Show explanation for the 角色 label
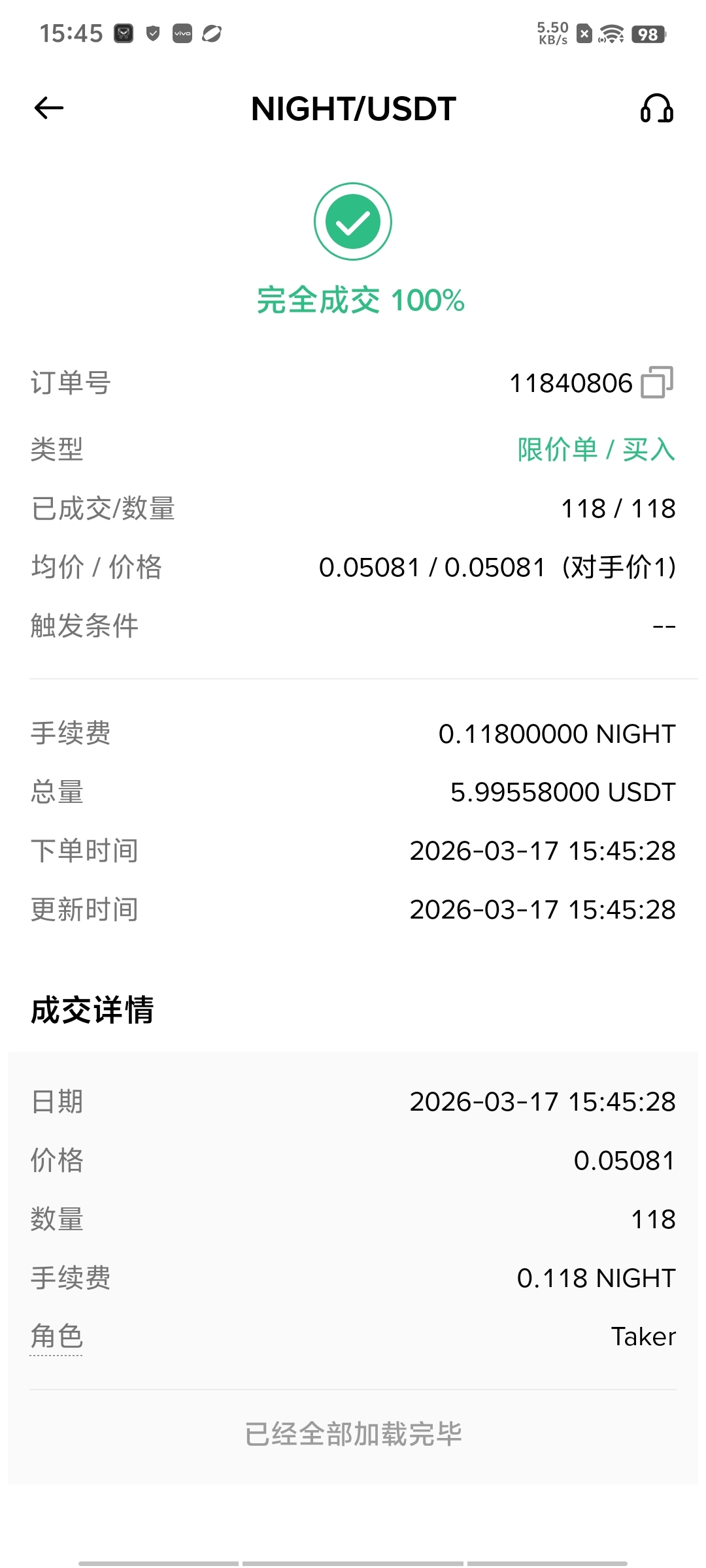Screen dimensions: 706x1568 point(57,1337)
